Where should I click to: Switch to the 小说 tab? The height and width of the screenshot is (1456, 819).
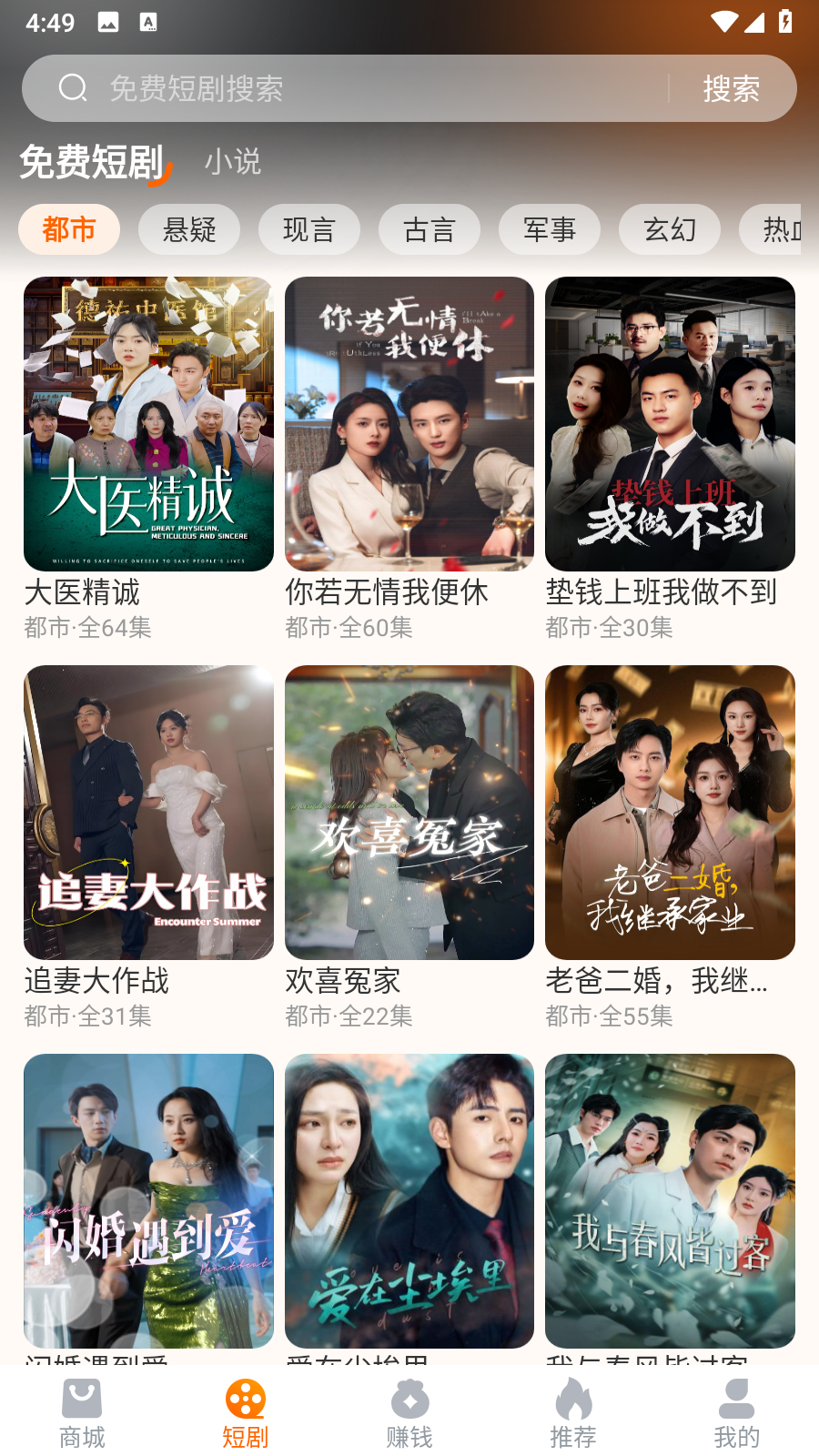pyautogui.click(x=233, y=162)
